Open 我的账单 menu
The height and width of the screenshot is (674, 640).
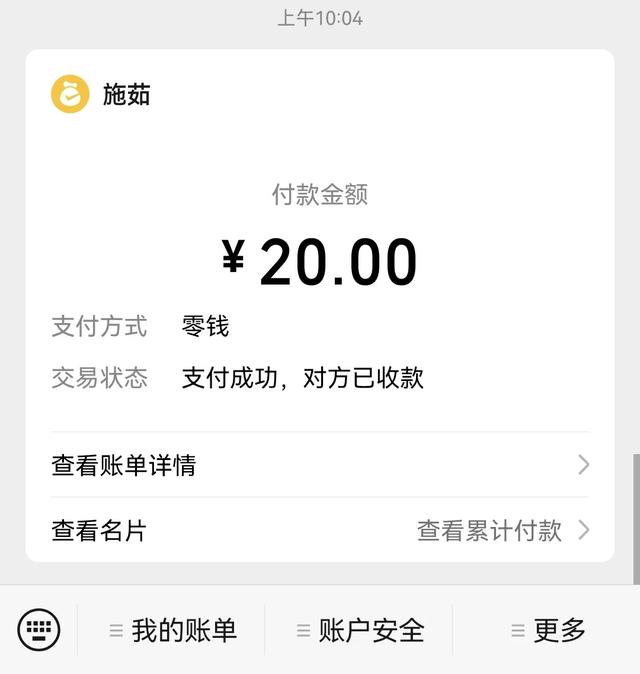pyautogui.click(x=172, y=630)
